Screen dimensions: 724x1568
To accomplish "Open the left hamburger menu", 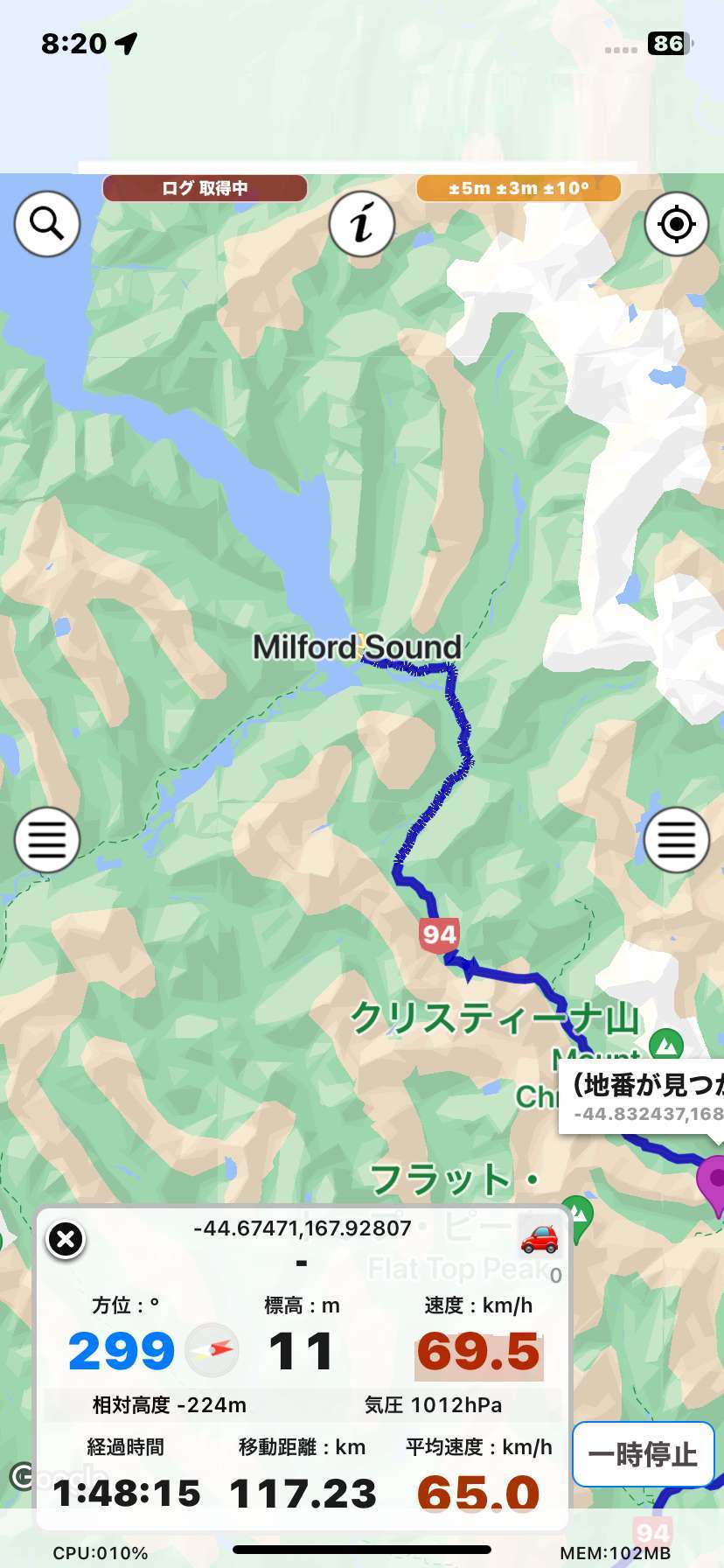I will [47, 840].
